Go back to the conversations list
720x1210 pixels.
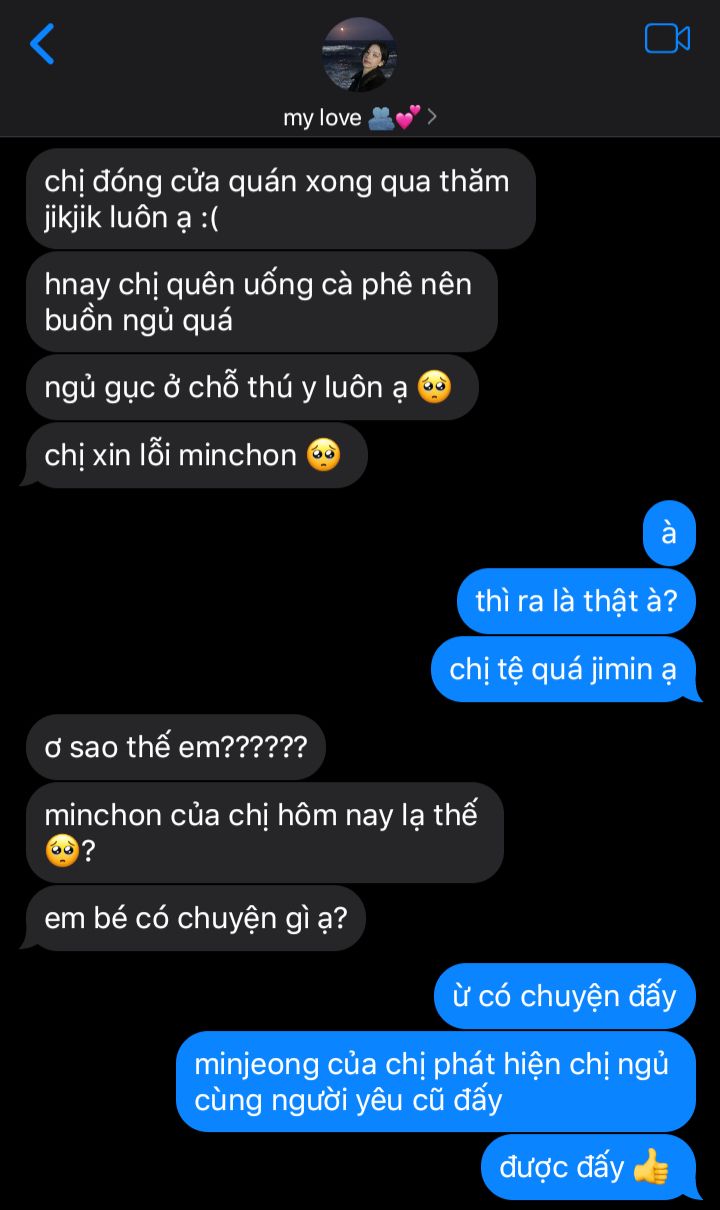42,44
